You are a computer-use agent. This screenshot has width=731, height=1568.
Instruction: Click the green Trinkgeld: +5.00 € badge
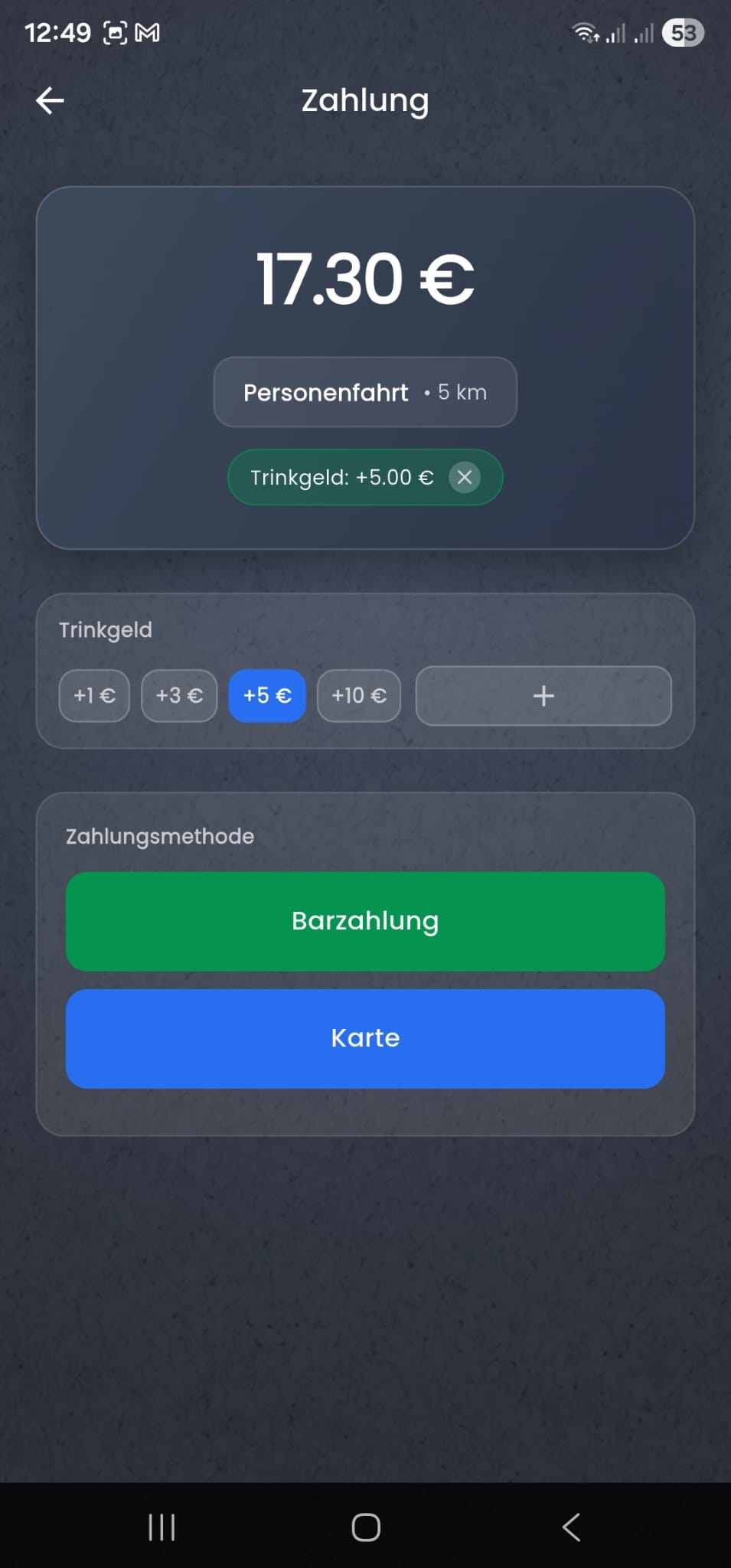tap(344, 477)
